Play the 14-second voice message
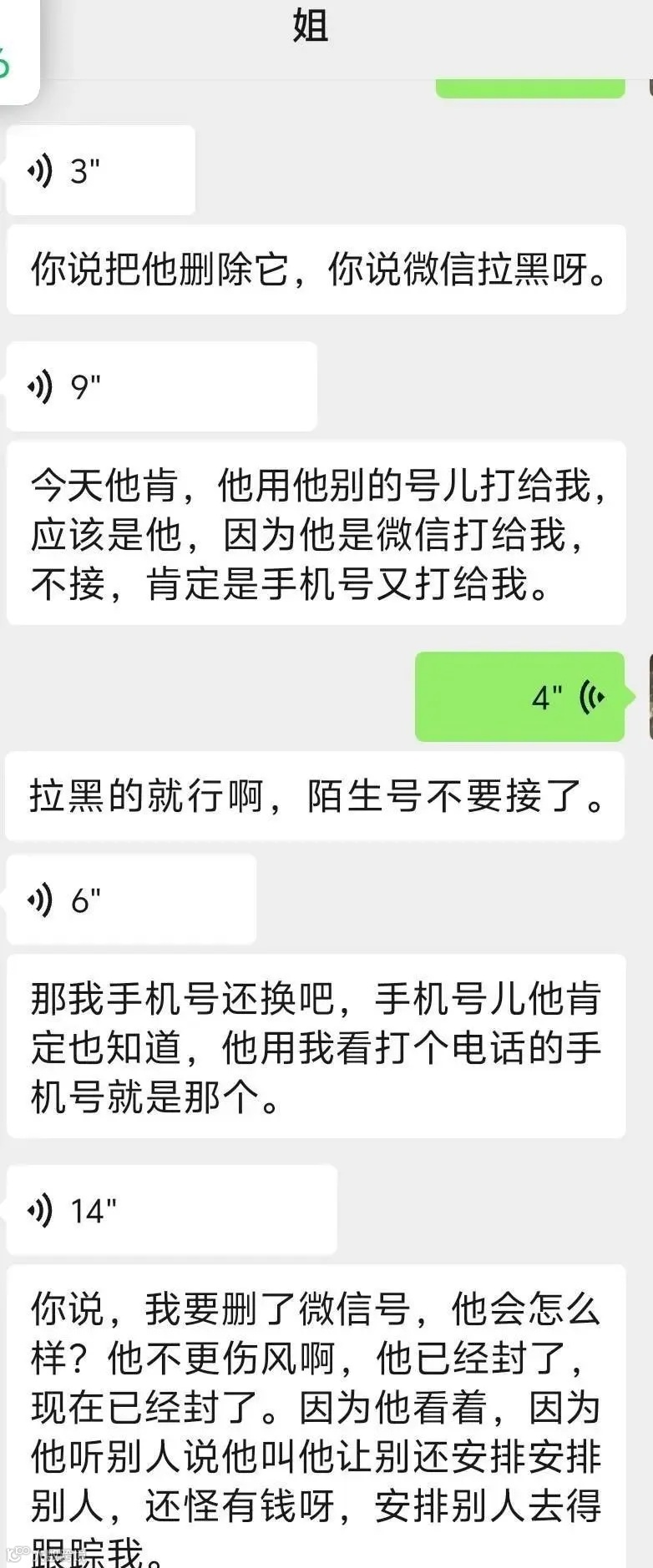The image size is (653, 1568). 170,1209
